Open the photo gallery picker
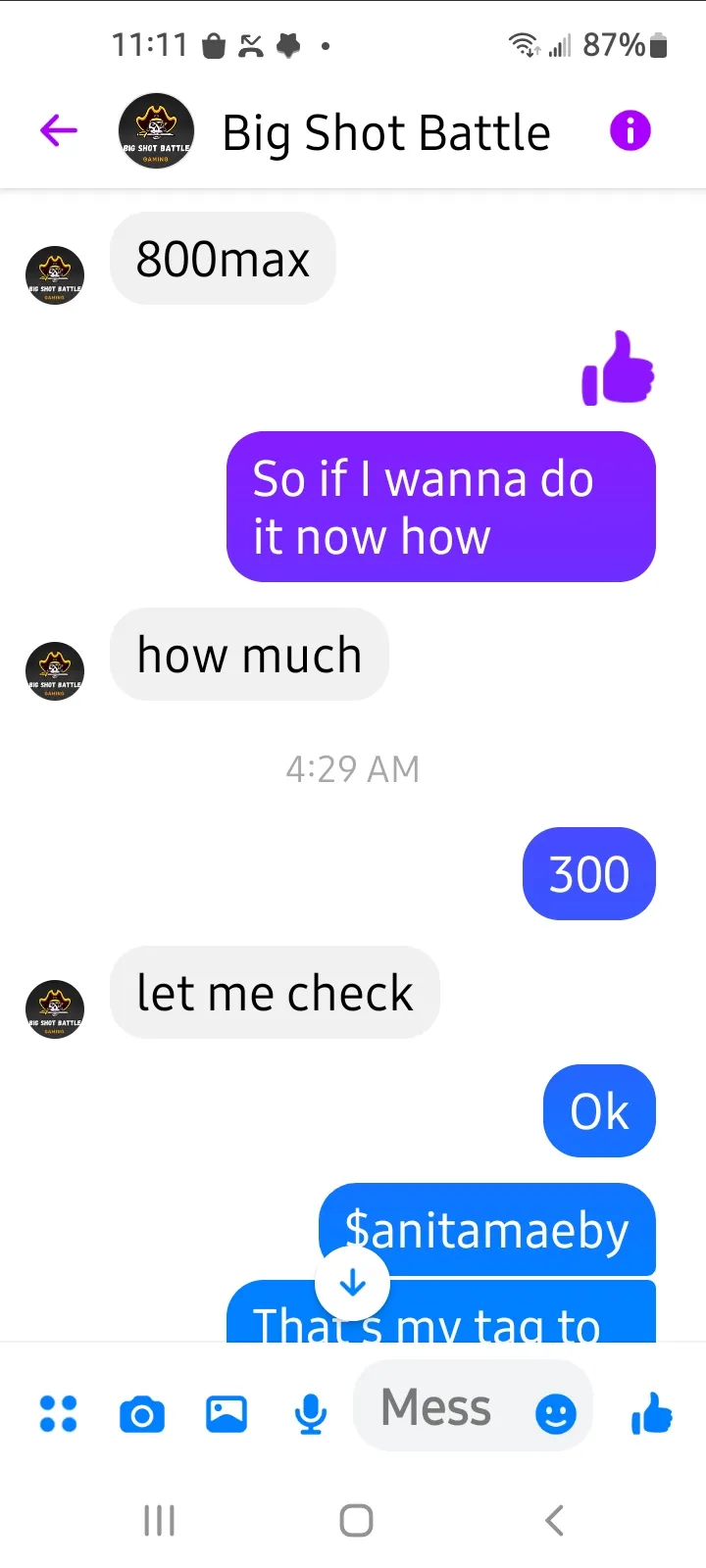 [x=227, y=1414]
